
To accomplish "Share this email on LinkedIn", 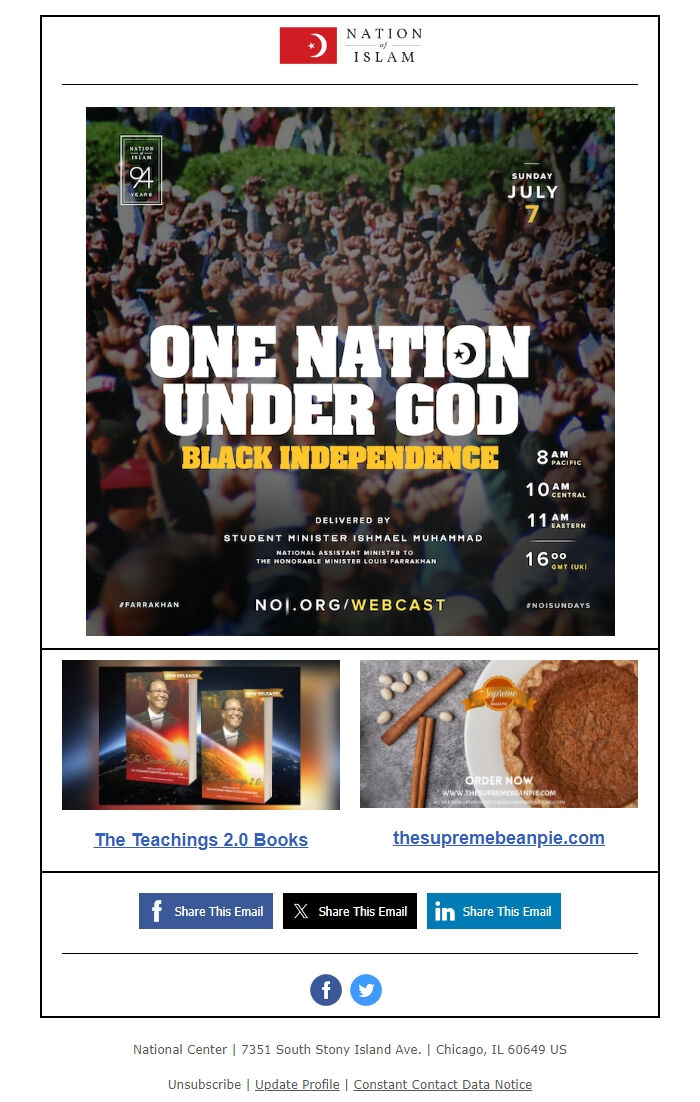I will click(494, 911).
